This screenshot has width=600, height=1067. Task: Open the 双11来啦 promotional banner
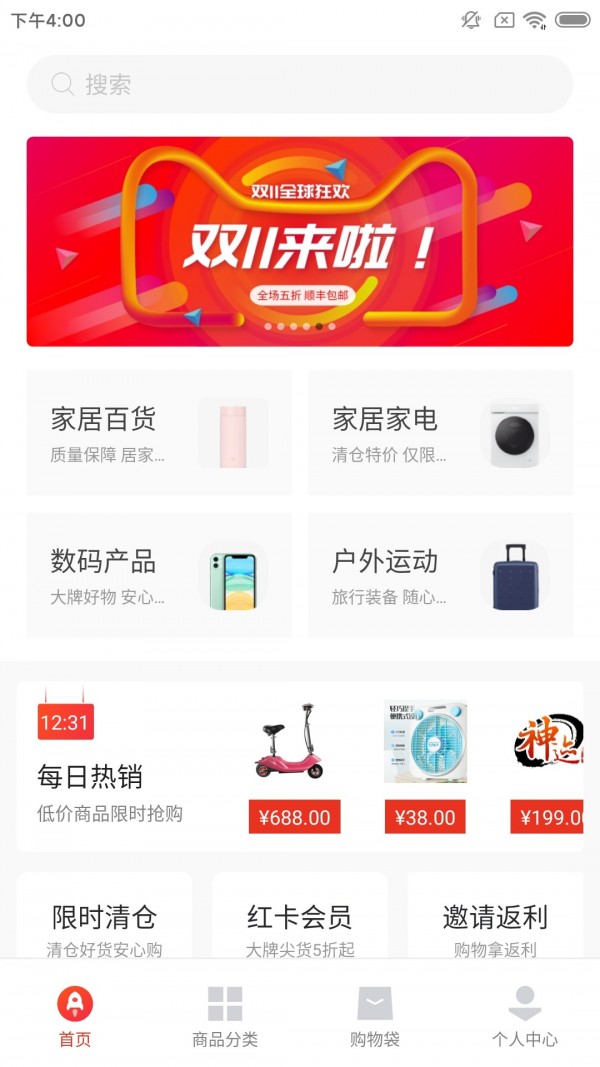(300, 241)
